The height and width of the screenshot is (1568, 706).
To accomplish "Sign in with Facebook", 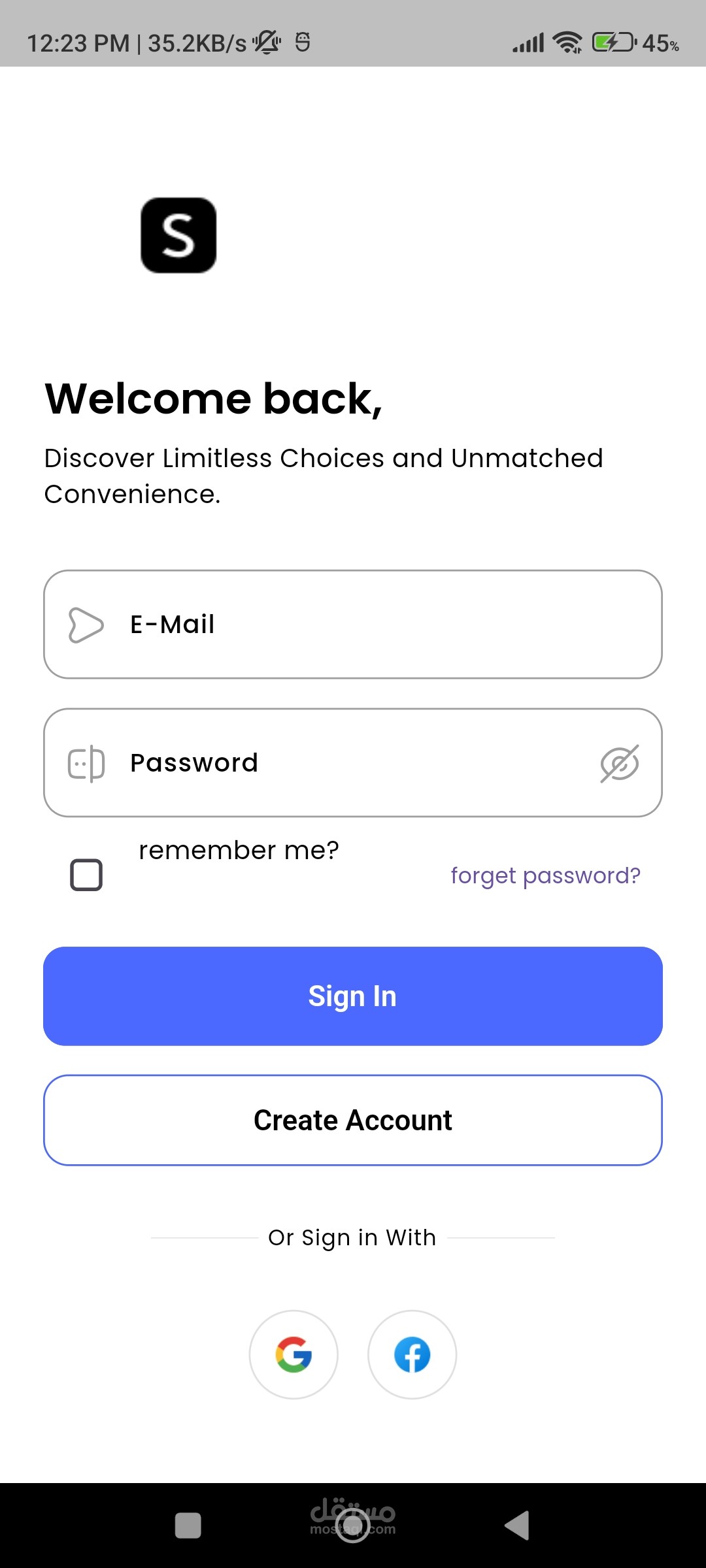I will pyautogui.click(x=412, y=1354).
